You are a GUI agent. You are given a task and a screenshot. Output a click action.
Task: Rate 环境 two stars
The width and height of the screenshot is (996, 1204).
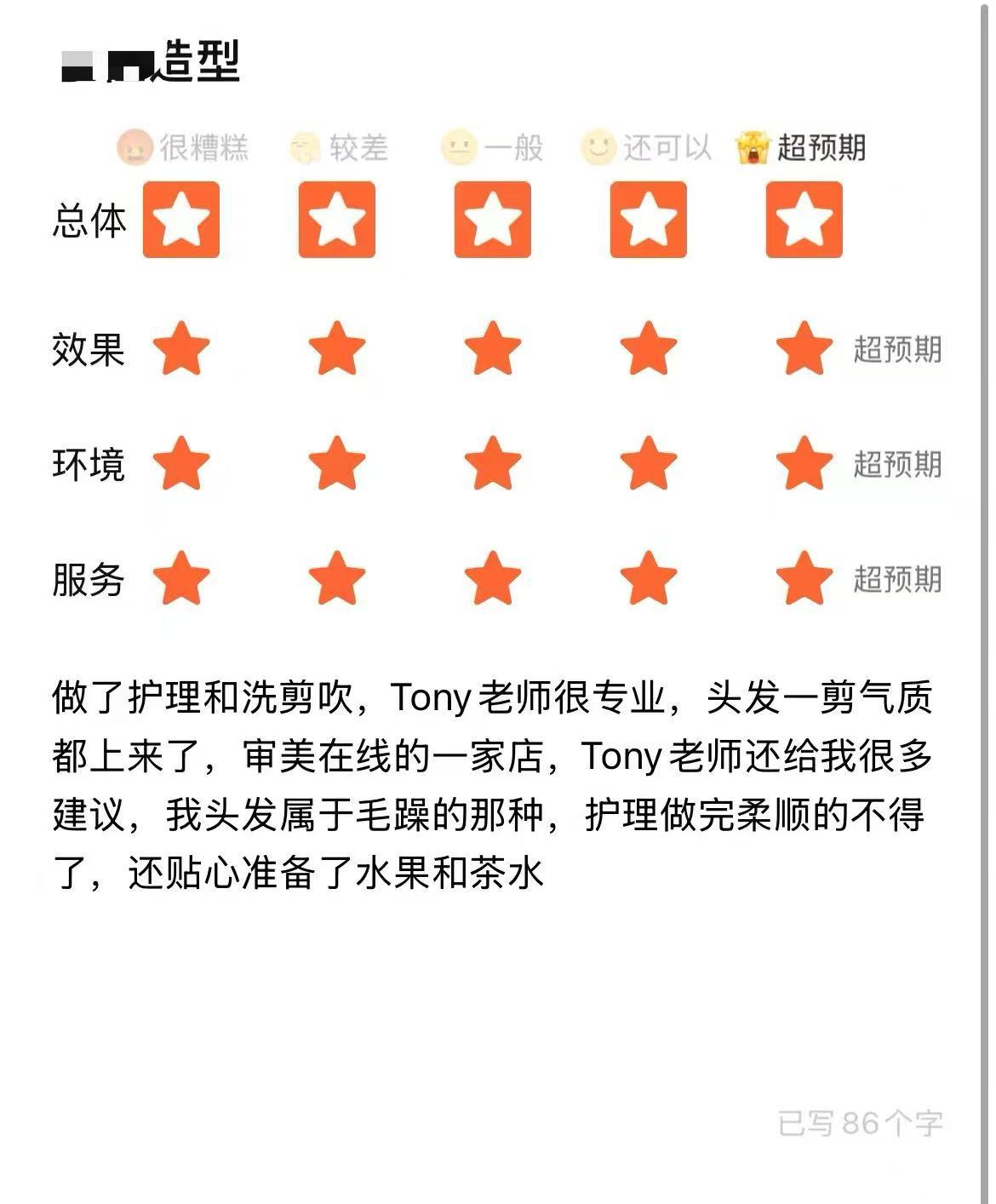[x=336, y=463]
